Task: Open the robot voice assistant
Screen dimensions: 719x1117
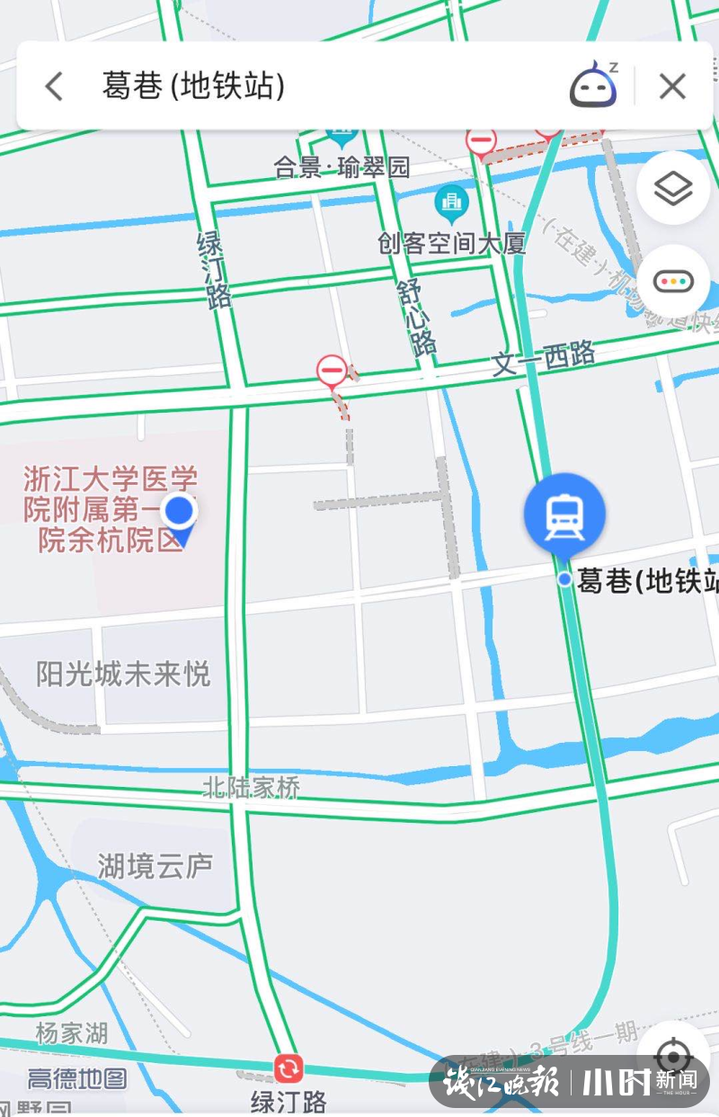Action: [594, 86]
